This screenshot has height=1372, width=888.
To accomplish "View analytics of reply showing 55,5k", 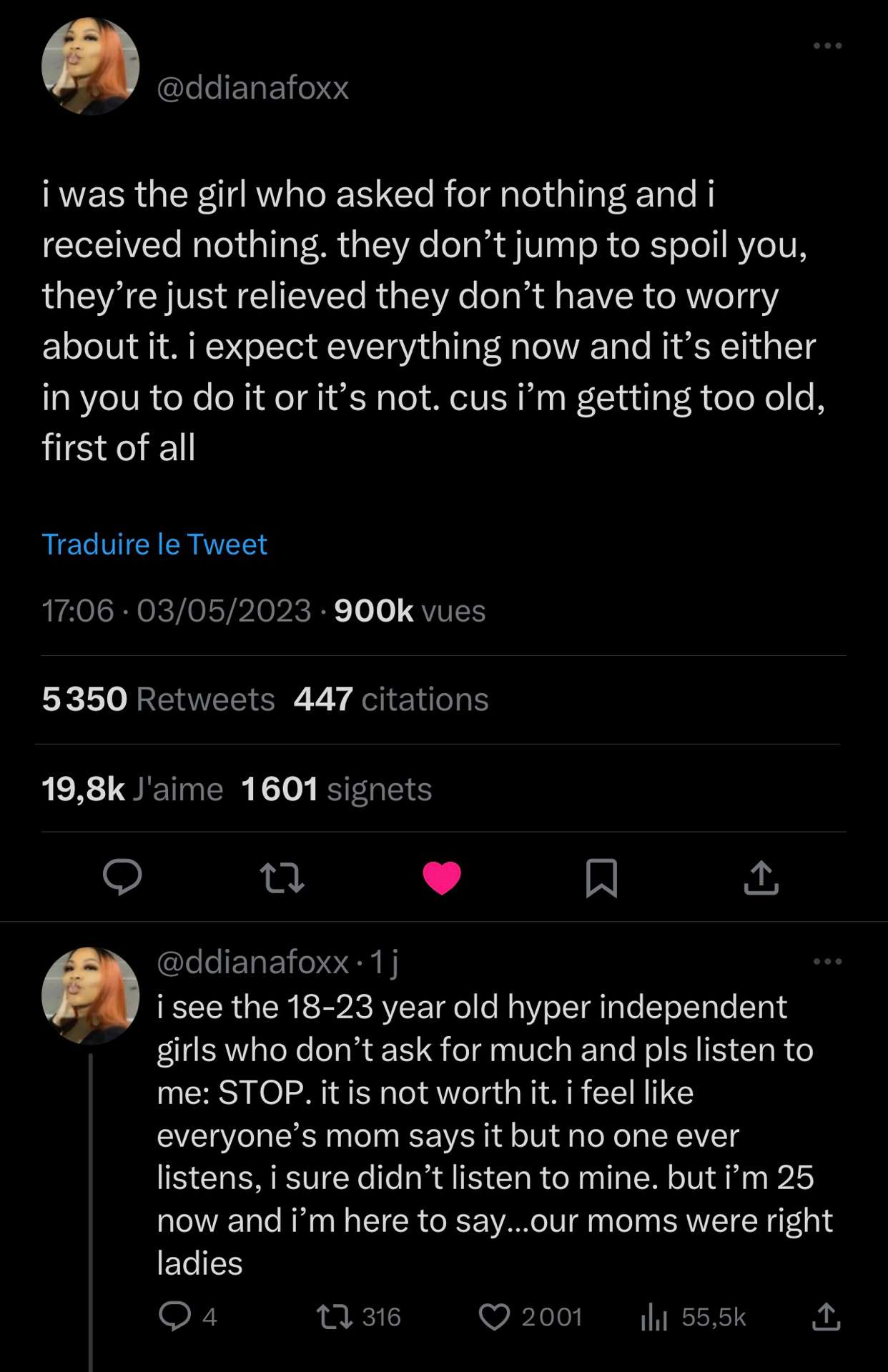I will [x=693, y=1317].
